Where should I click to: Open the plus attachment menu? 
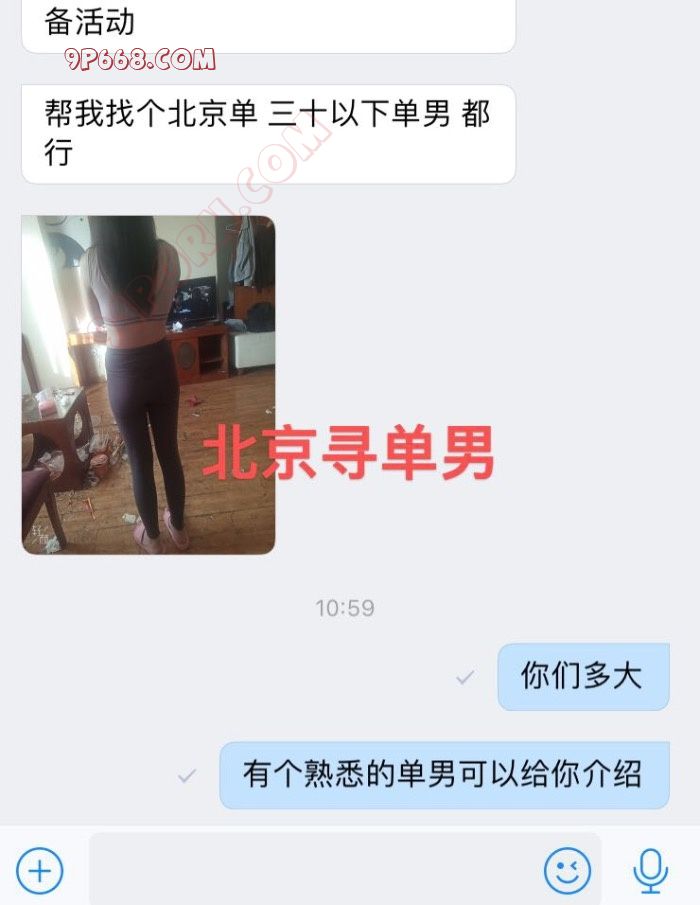pyautogui.click(x=40, y=870)
